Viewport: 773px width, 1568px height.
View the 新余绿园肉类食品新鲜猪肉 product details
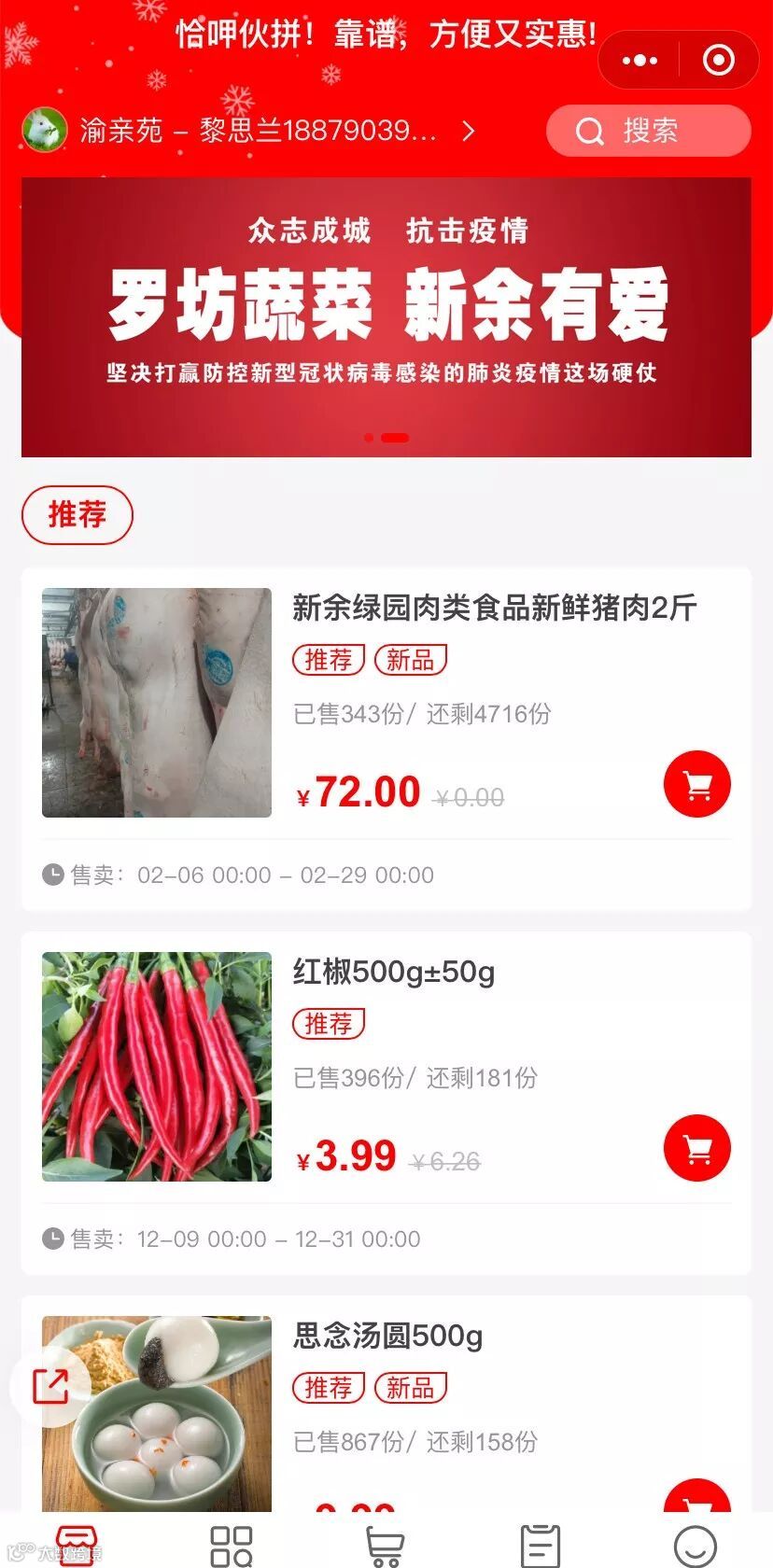(494, 608)
